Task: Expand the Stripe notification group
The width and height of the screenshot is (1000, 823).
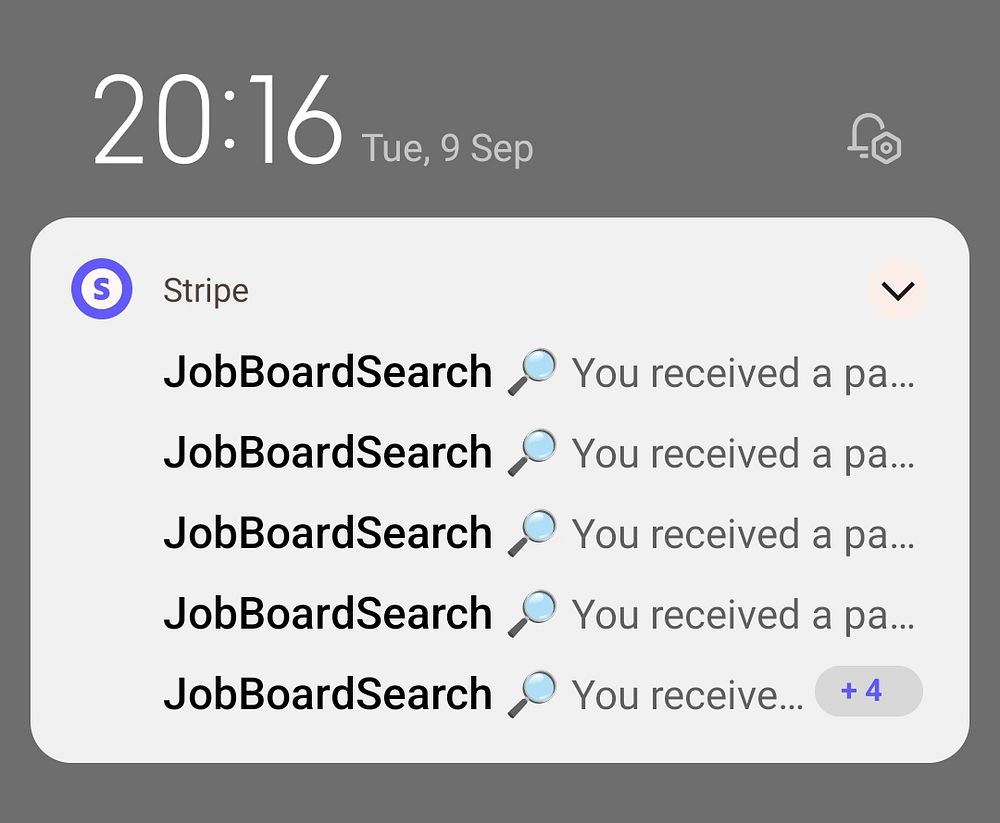Action: click(x=897, y=290)
